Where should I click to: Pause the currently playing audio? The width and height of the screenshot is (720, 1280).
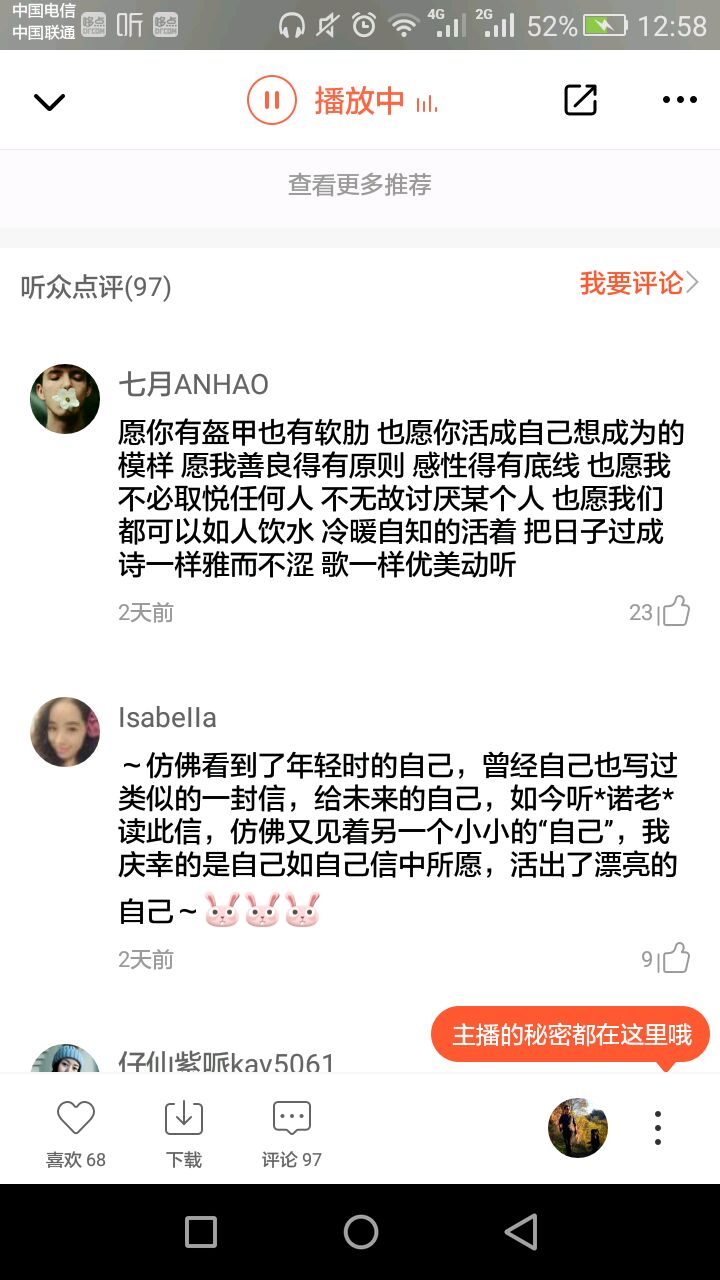[272, 100]
